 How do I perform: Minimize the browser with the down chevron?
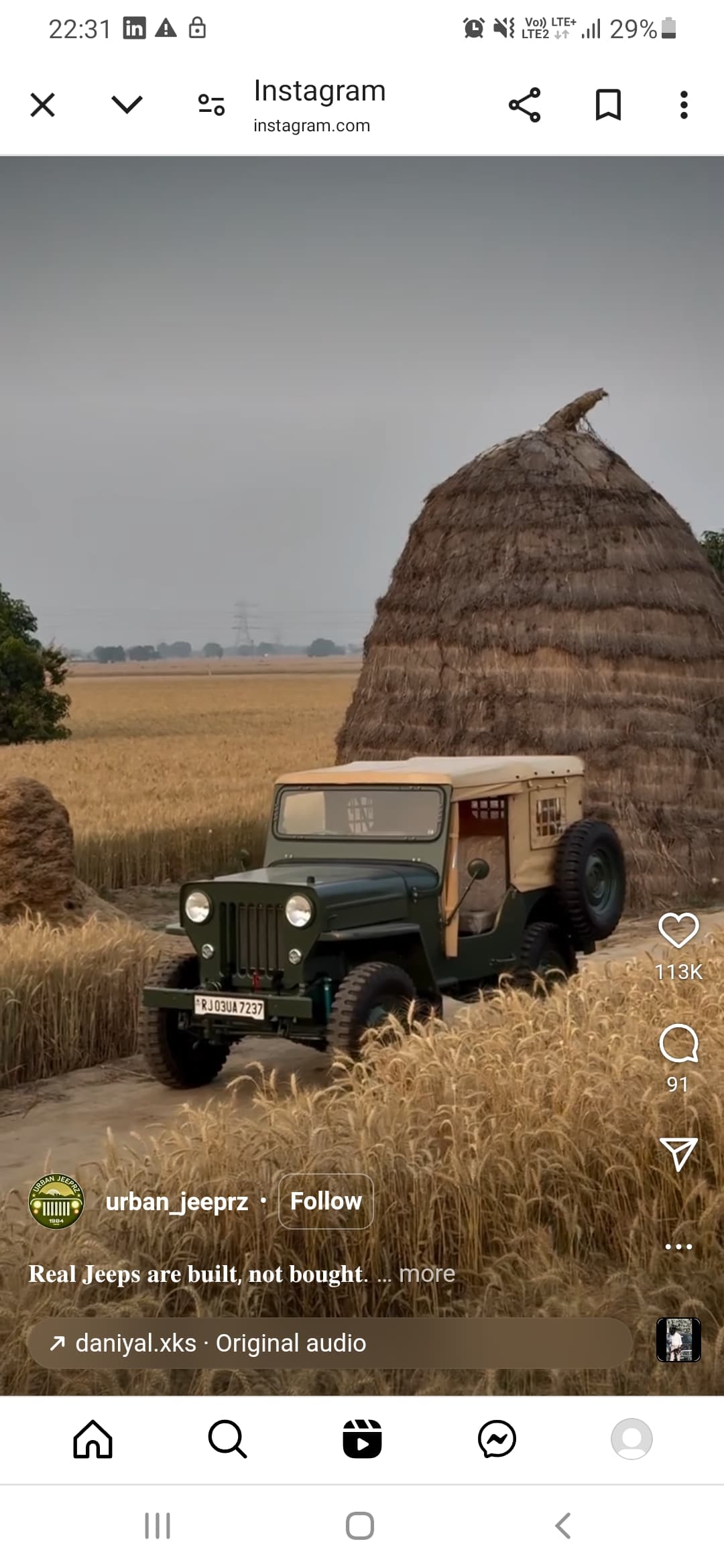coord(127,105)
